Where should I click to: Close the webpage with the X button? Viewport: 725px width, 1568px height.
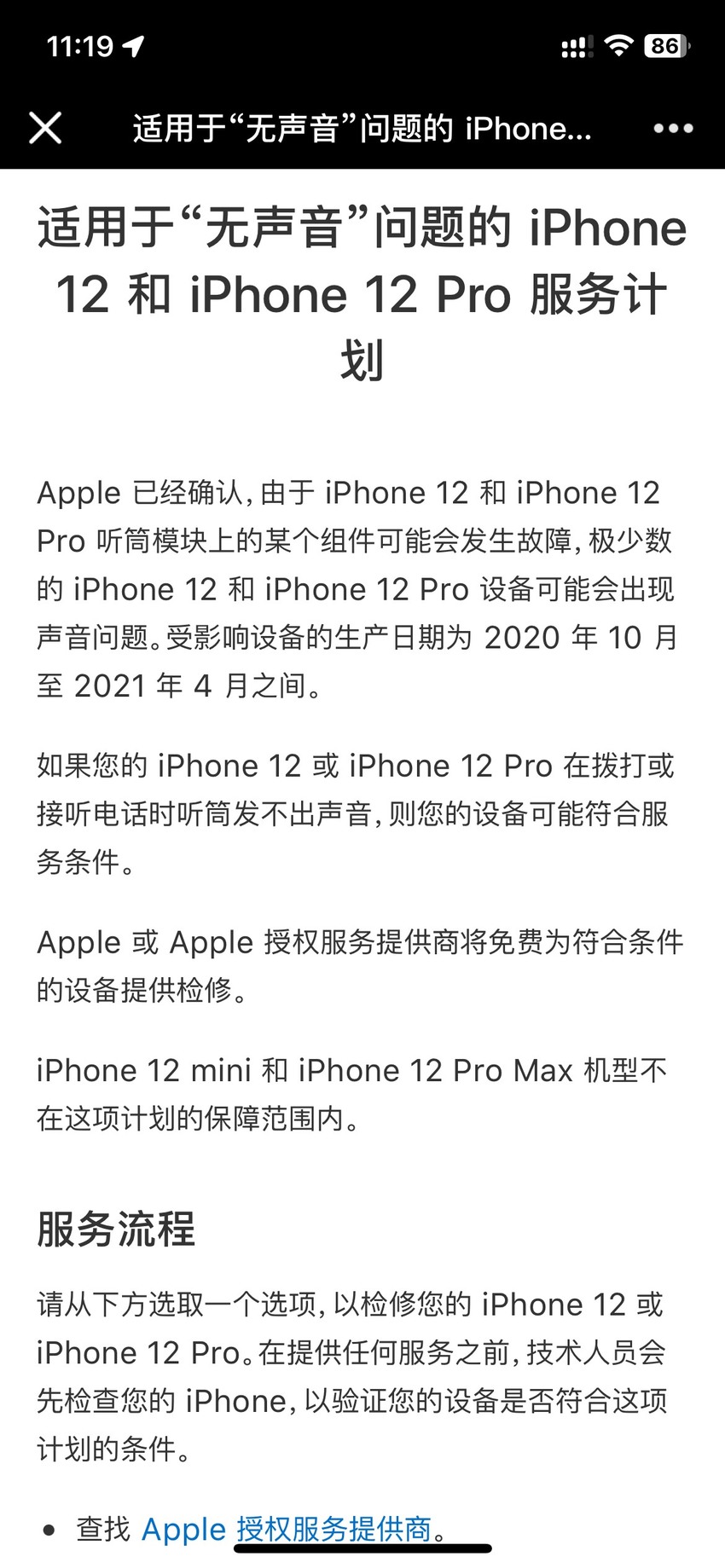click(x=45, y=129)
